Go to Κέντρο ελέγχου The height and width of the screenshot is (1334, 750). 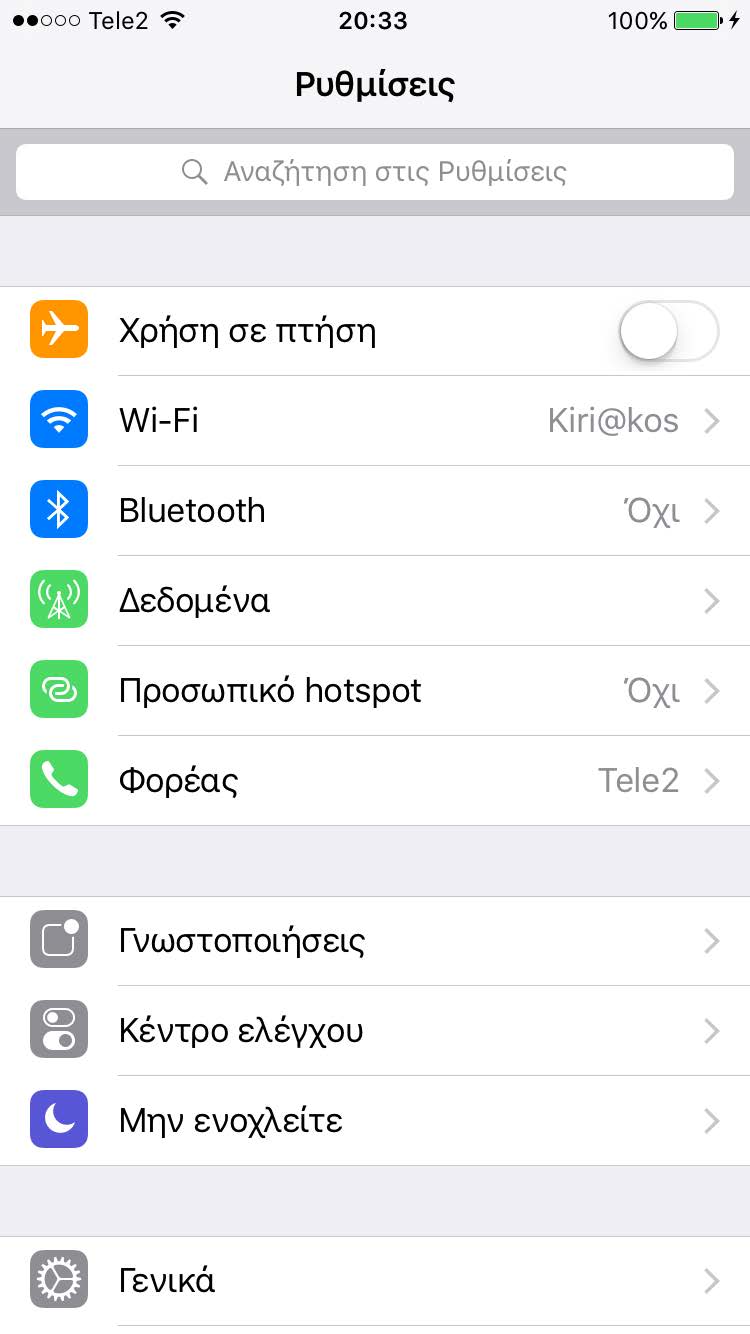[x=375, y=1031]
